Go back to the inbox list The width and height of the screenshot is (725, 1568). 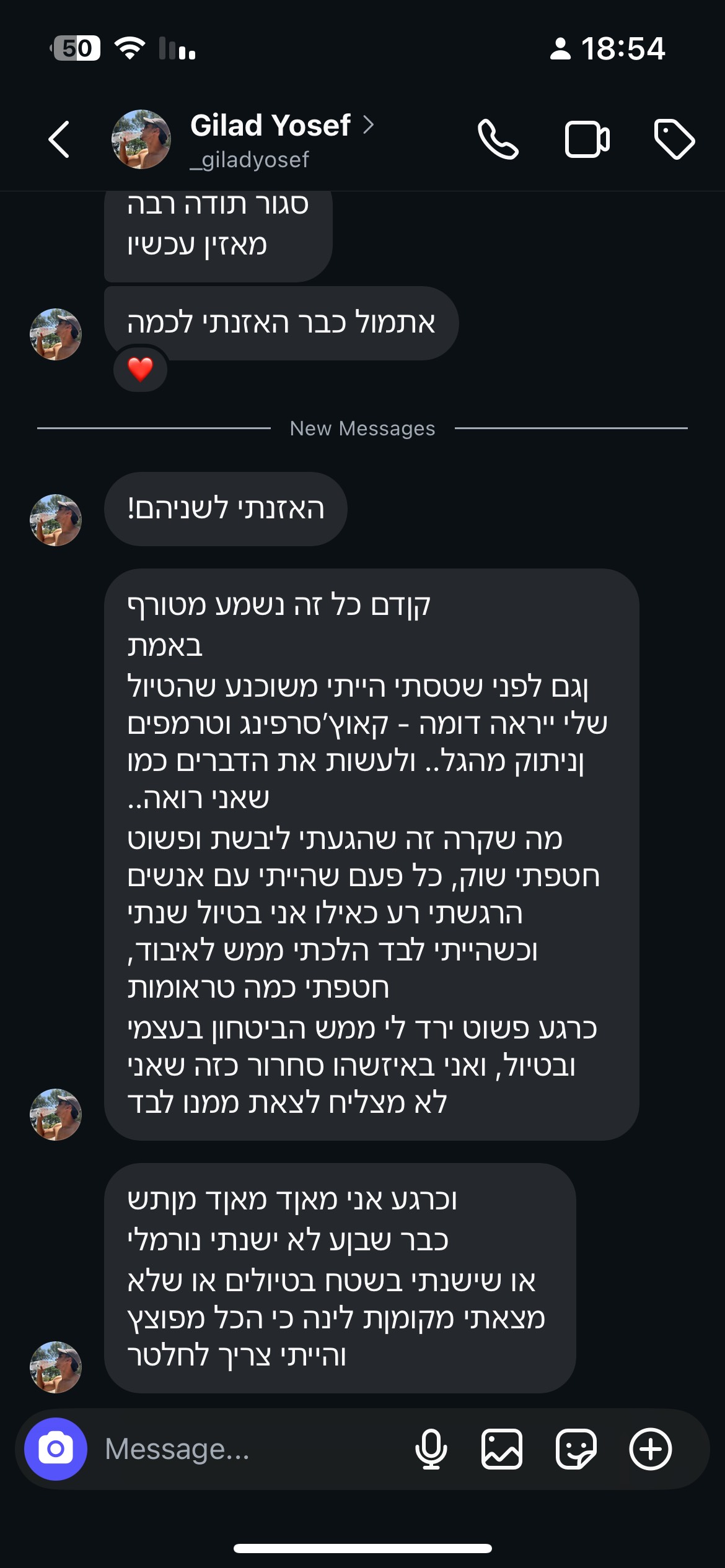[59, 139]
